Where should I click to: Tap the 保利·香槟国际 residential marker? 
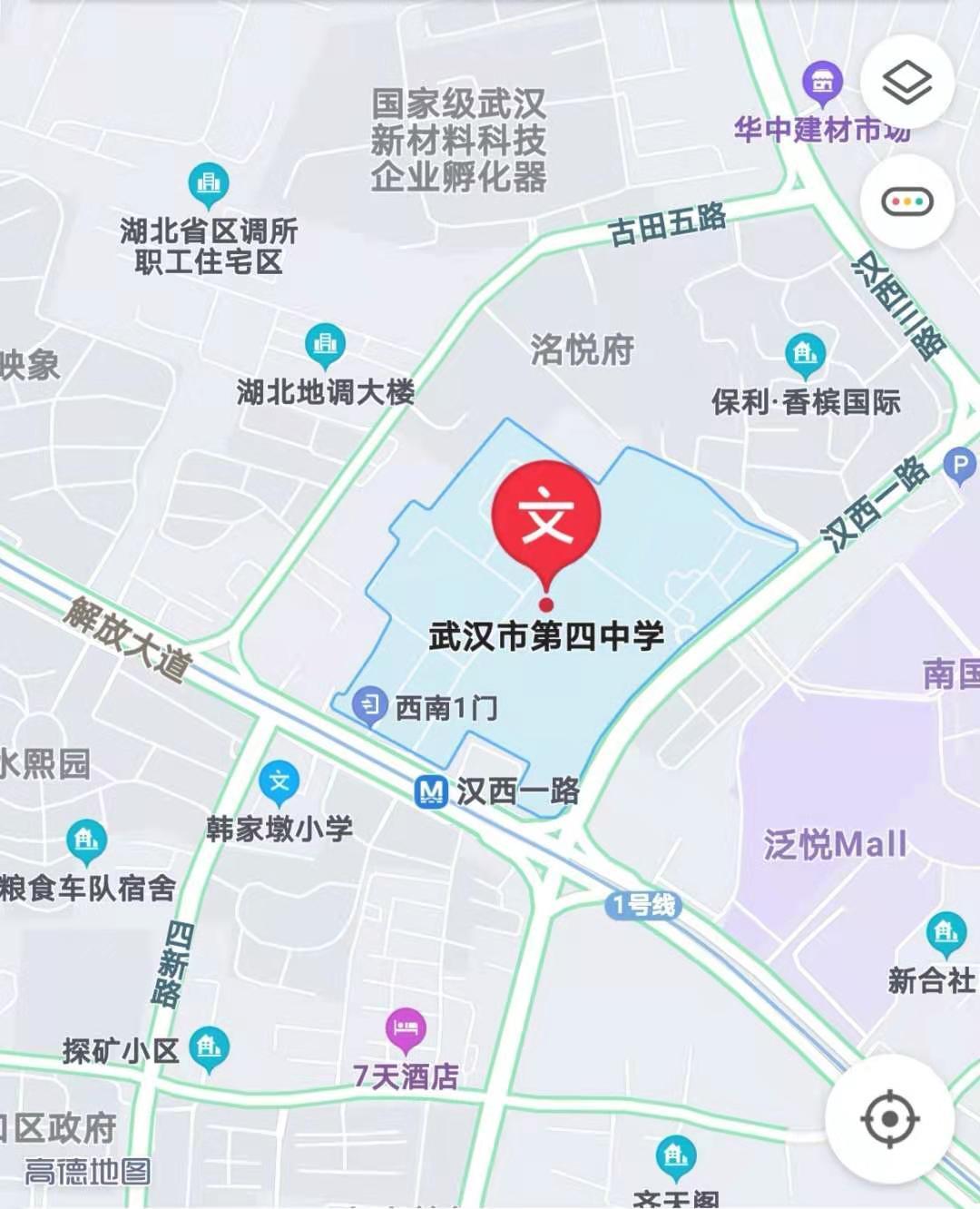click(805, 354)
